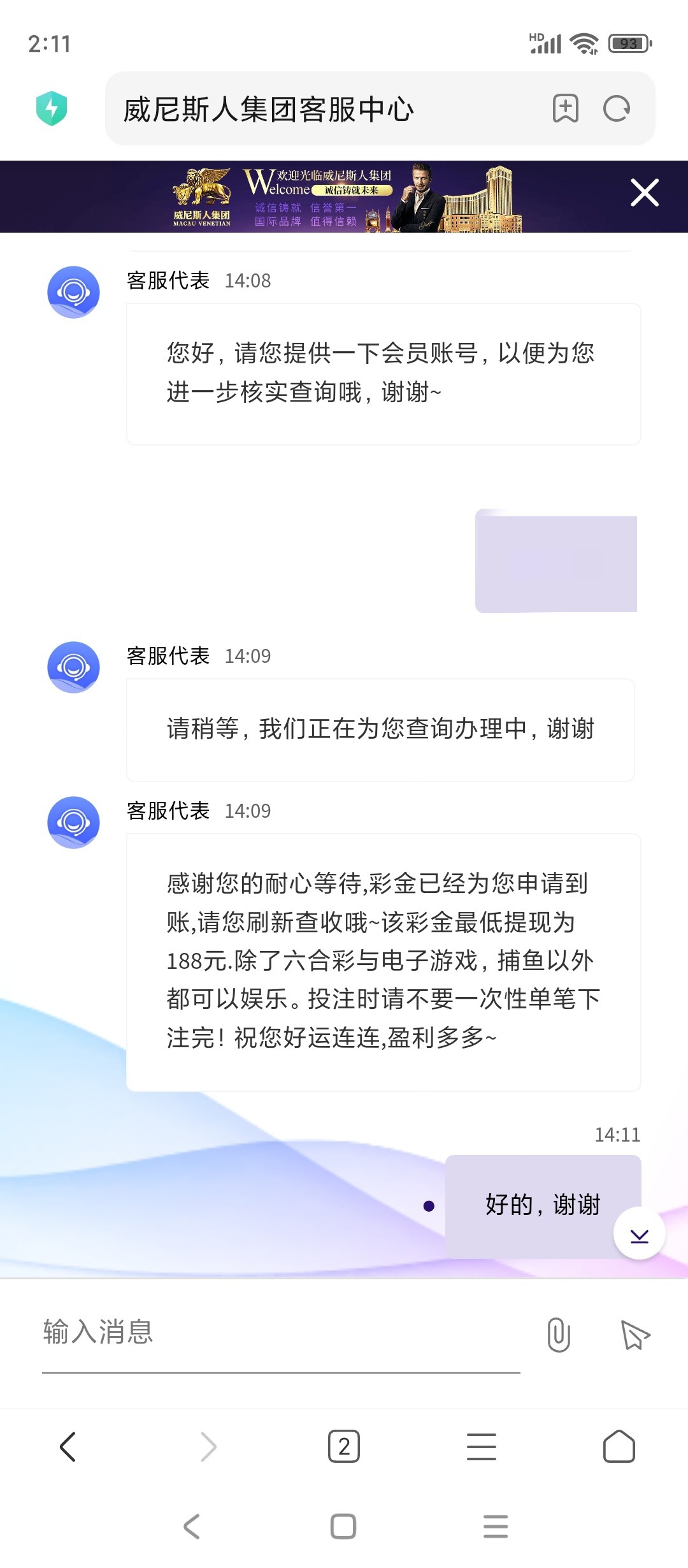Attach a file with the paperclip icon
Viewport: 688px width, 1568px height.
pos(559,1334)
